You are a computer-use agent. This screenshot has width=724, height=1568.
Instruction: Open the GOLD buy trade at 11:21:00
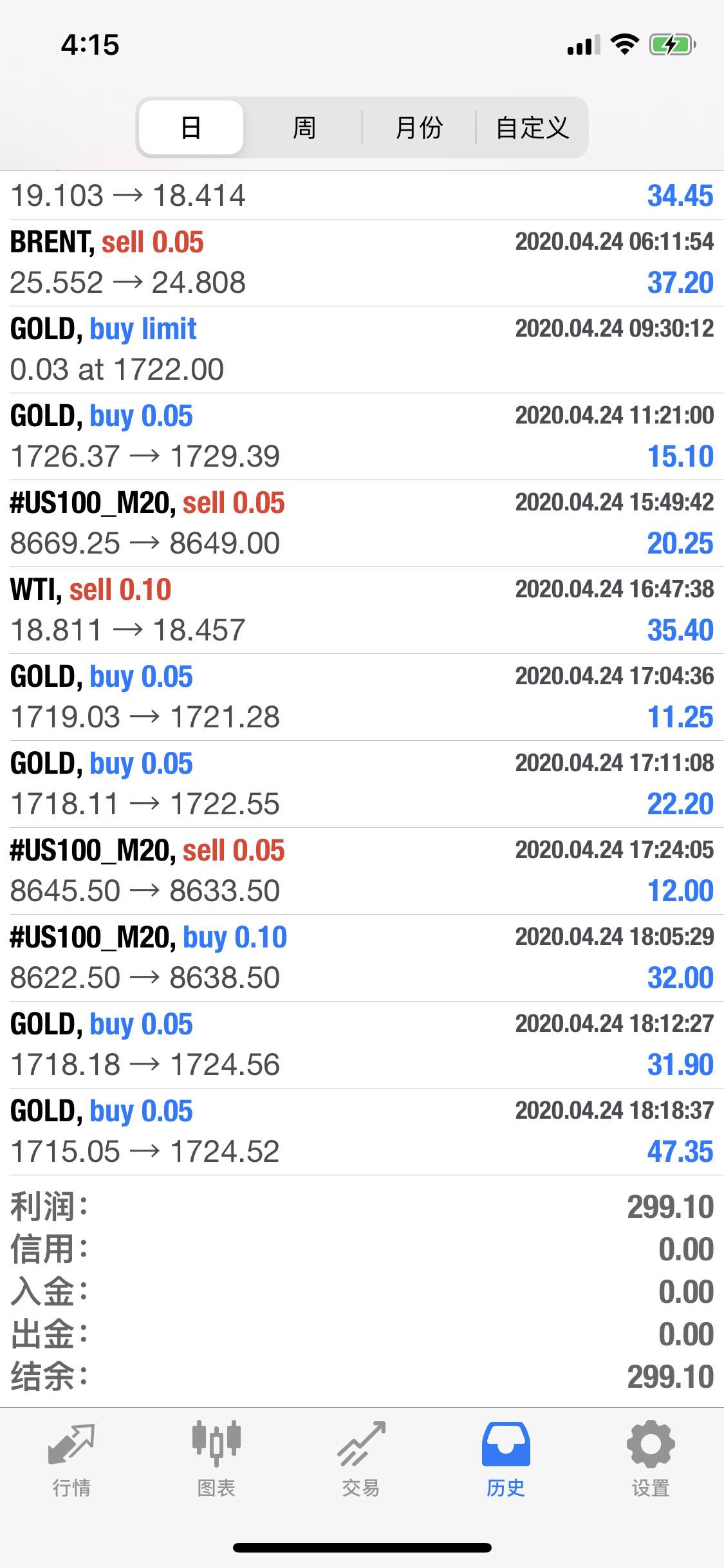[x=362, y=436]
